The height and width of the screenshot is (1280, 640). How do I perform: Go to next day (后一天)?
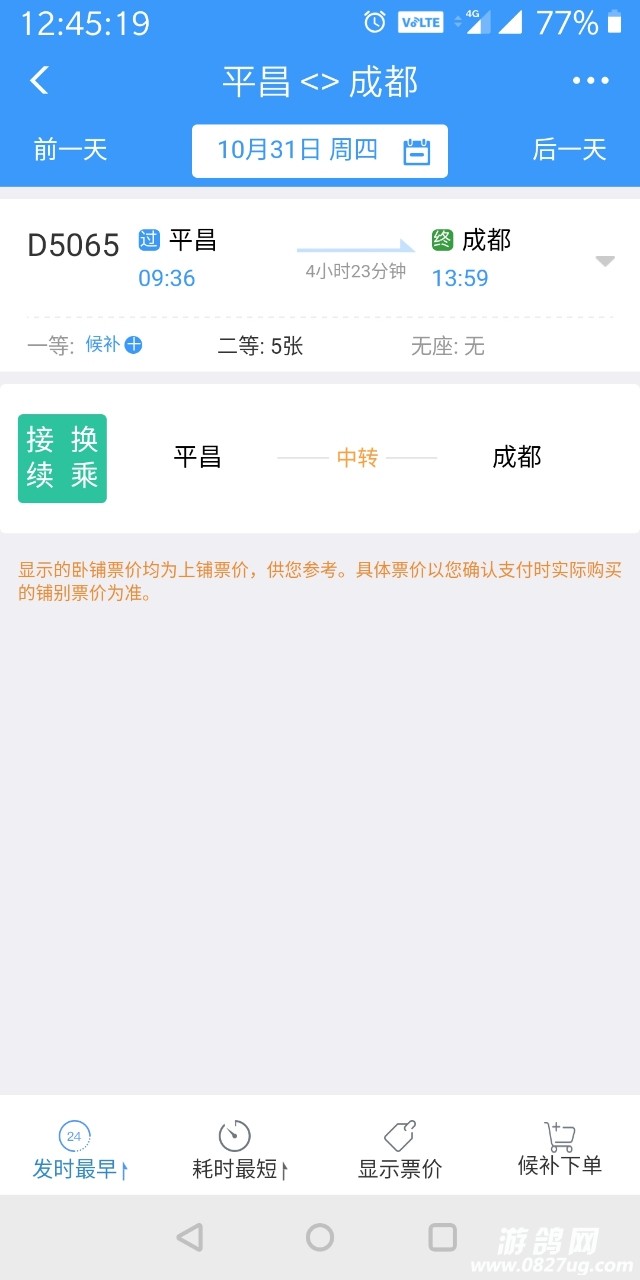569,150
